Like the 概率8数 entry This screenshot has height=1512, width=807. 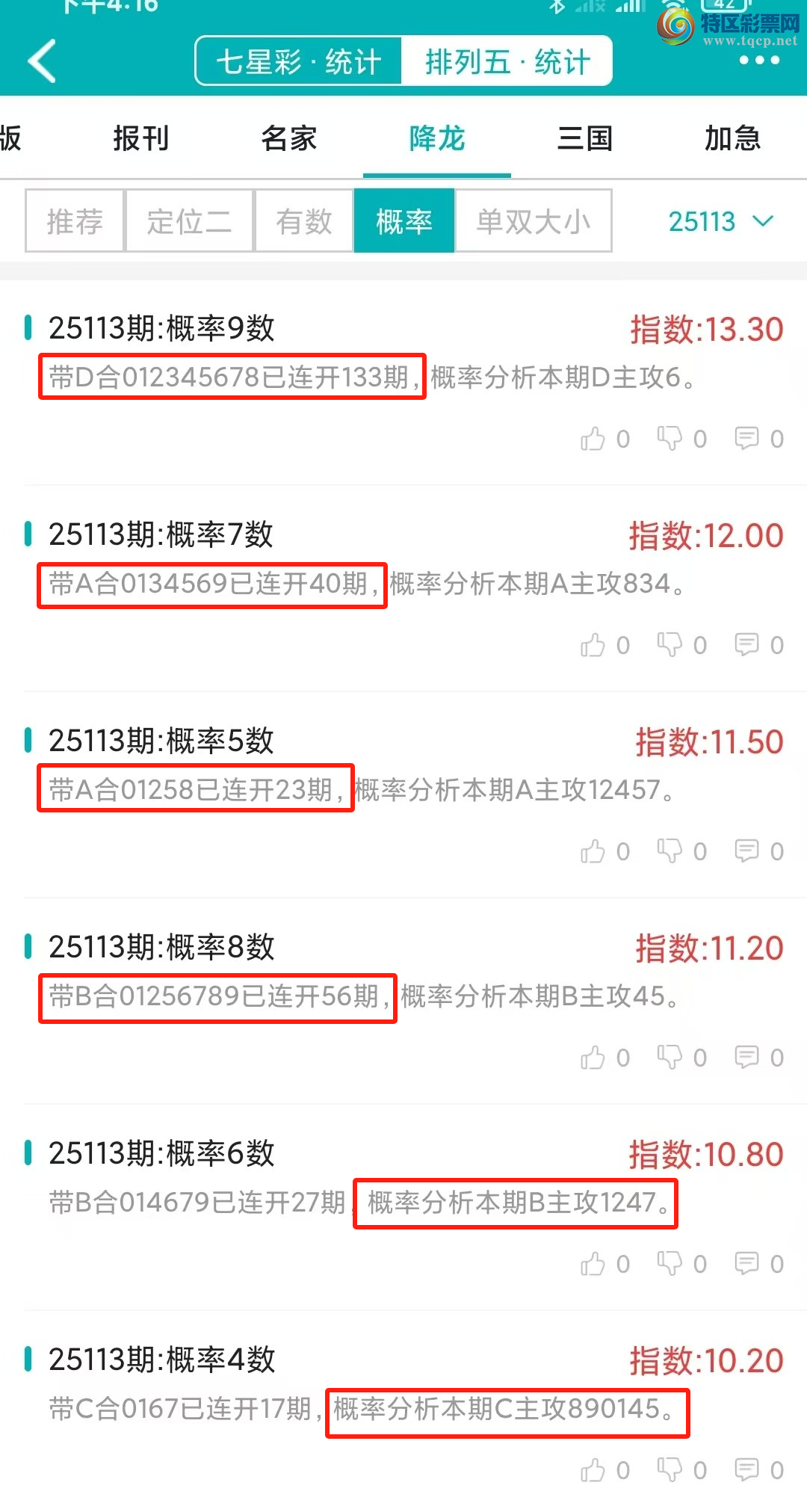coord(593,1058)
